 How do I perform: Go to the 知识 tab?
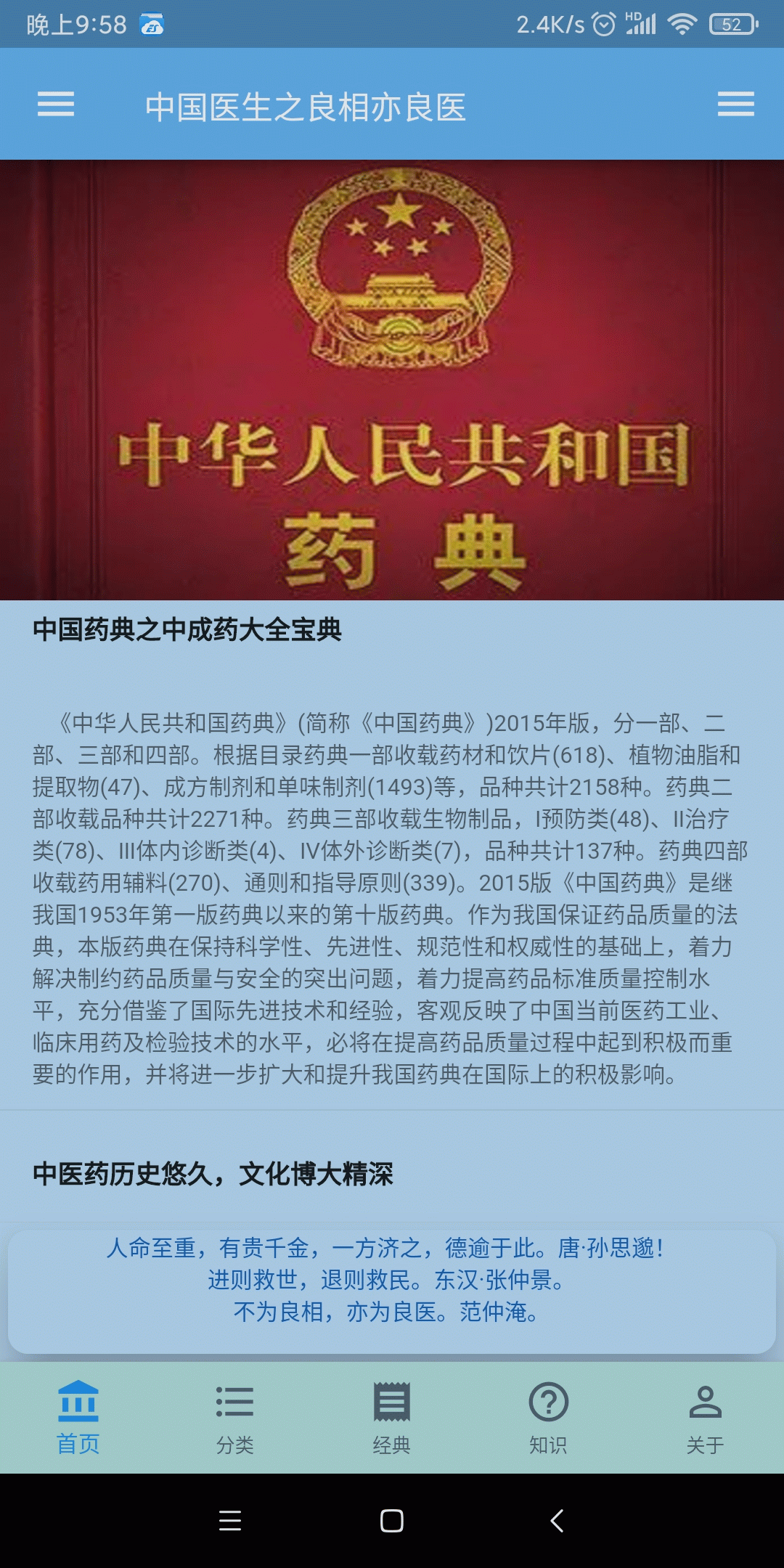point(549,1417)
